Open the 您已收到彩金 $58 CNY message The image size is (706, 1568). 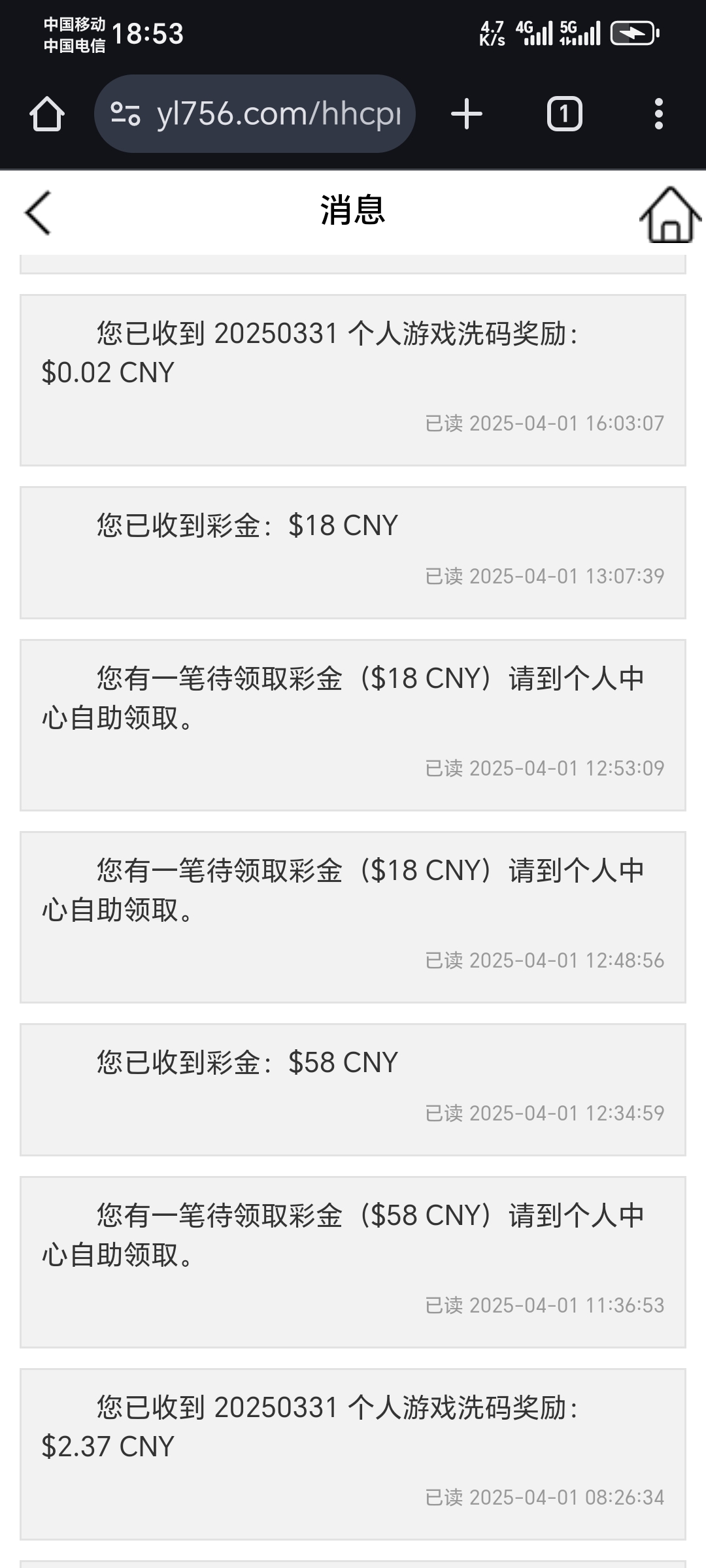[x=353, y=1089]
